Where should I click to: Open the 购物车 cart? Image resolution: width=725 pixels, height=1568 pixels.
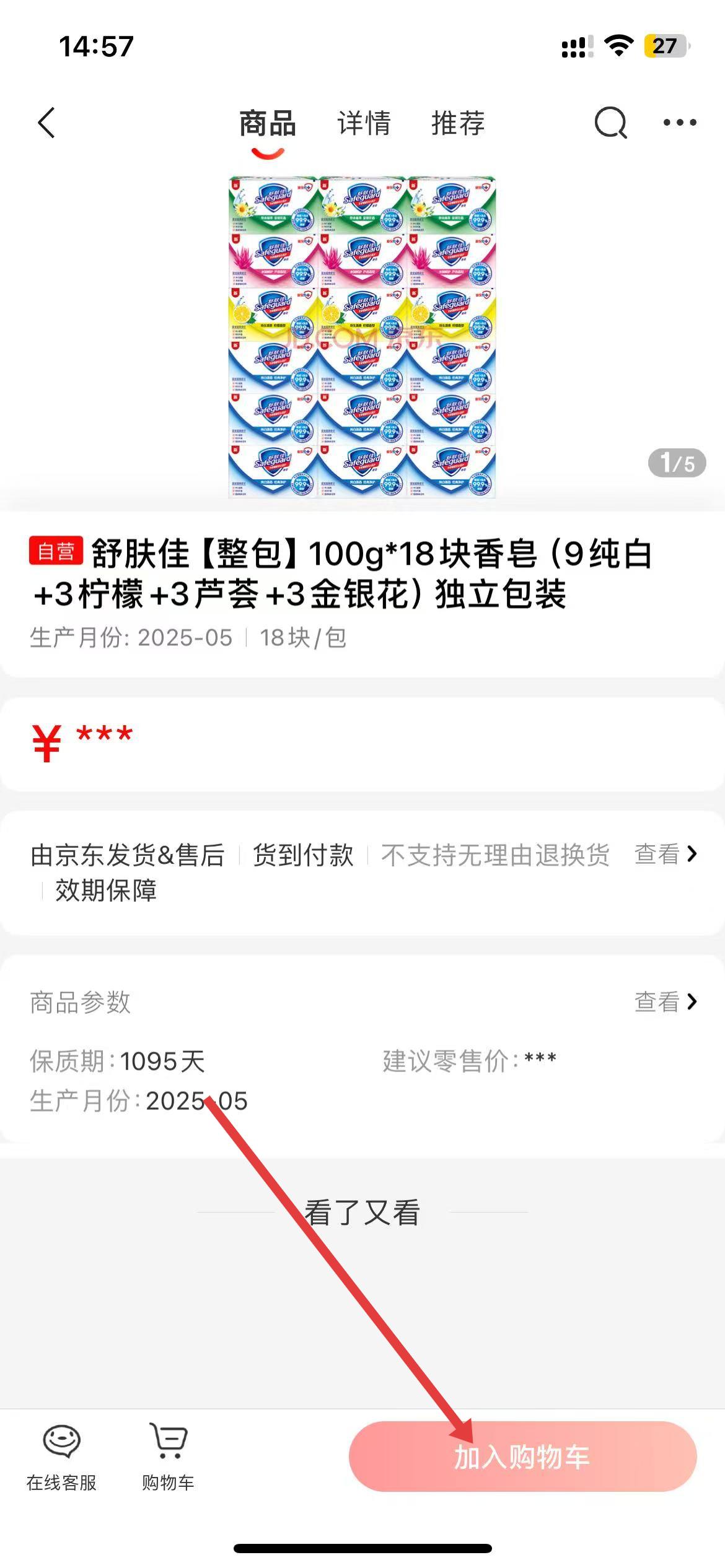(x=168, y=1457)
